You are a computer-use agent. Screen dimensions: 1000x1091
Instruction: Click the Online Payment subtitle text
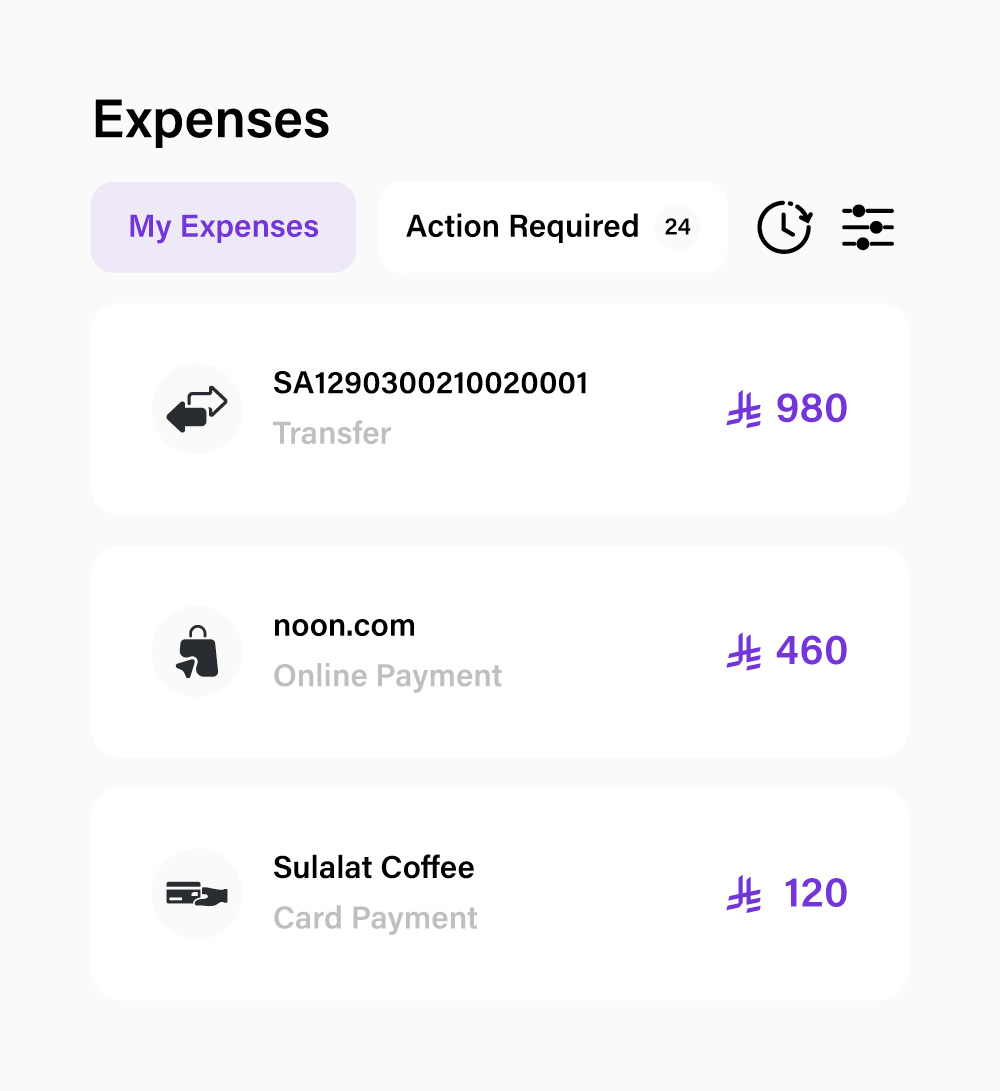pos(388,676)
